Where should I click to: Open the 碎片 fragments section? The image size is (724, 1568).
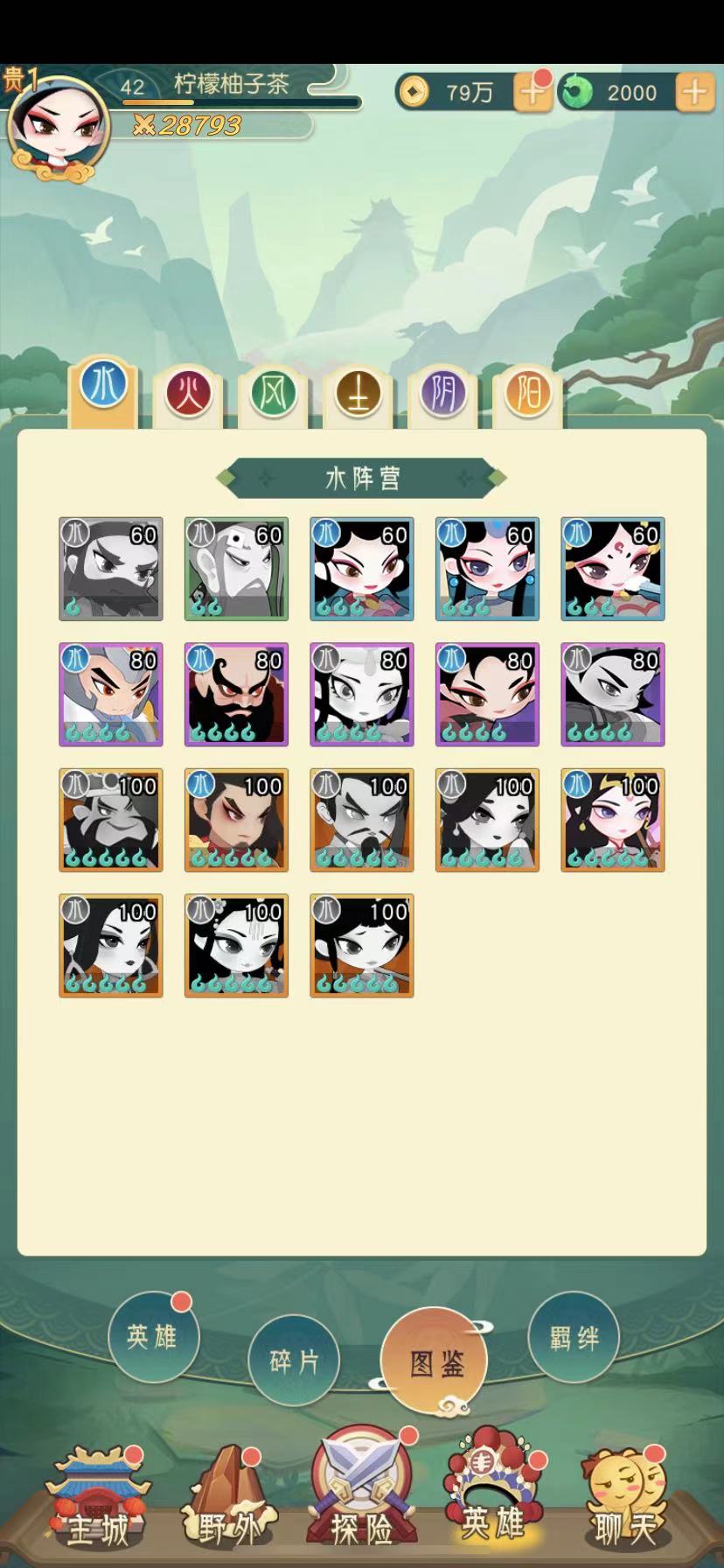[294, 1361]
